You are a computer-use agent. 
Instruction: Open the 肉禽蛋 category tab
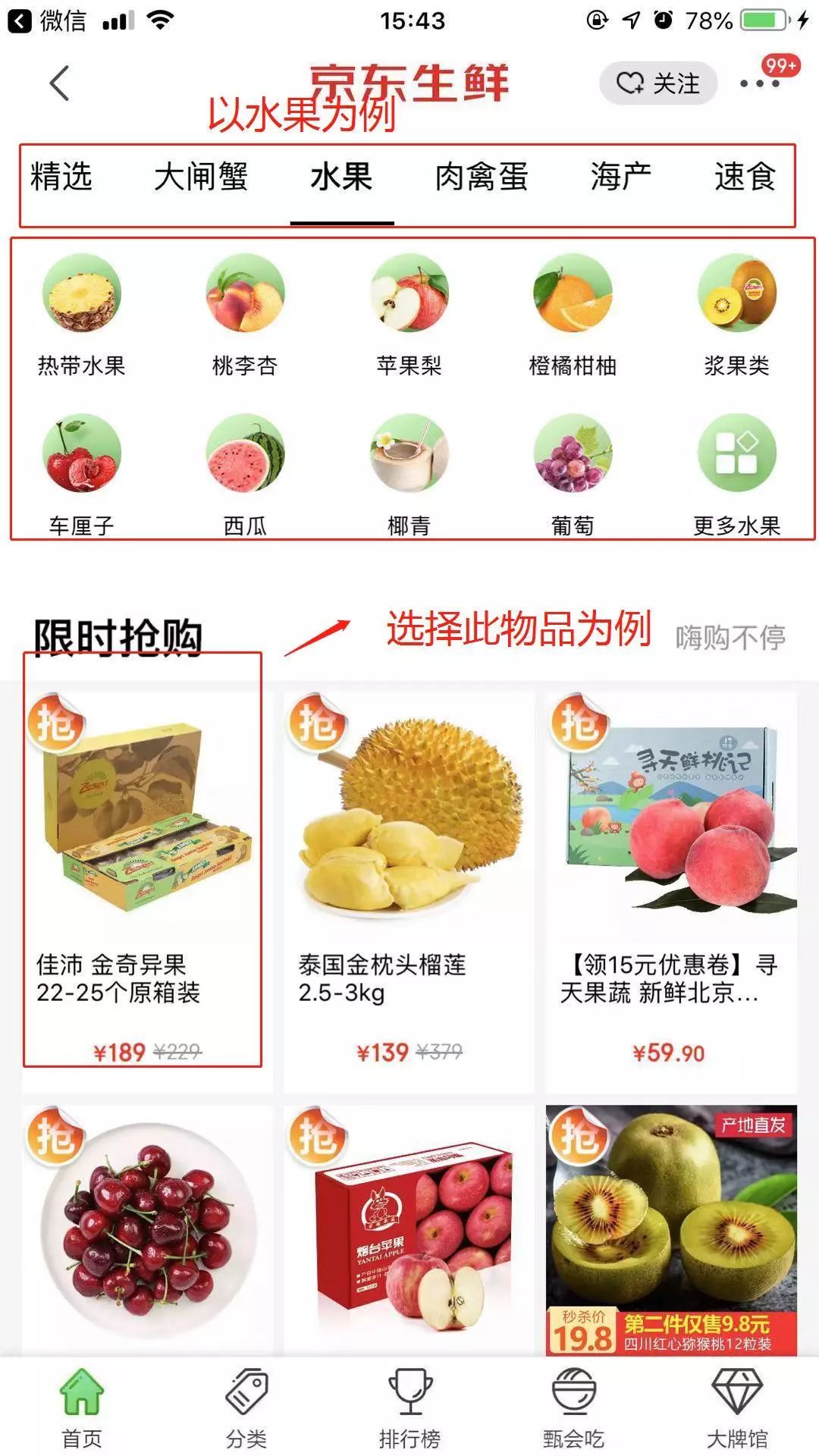(x=478, y=177)
